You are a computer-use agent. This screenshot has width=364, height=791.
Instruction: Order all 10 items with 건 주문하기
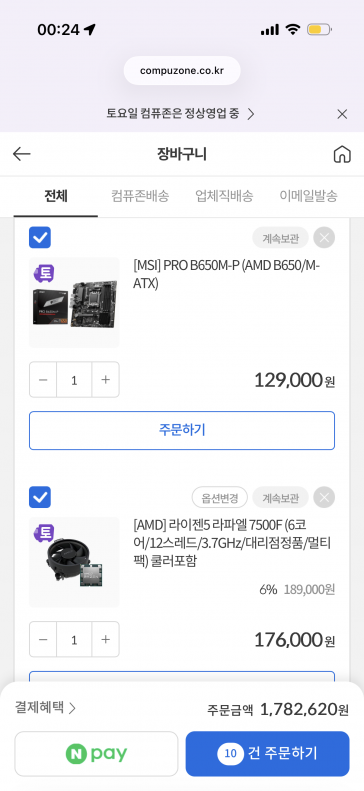click(267, 754)
